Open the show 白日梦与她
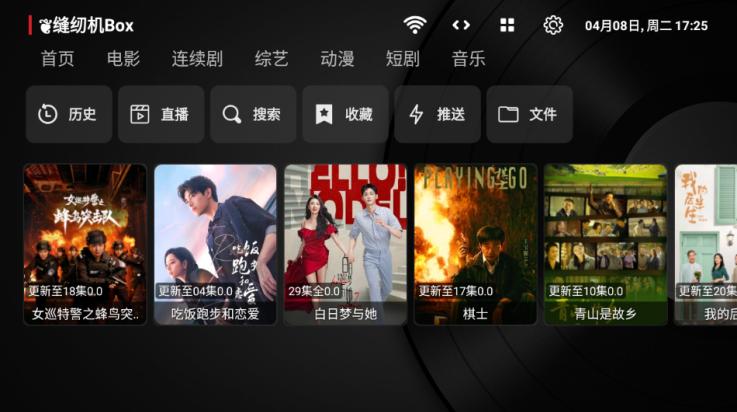 (x=345, y=244)
